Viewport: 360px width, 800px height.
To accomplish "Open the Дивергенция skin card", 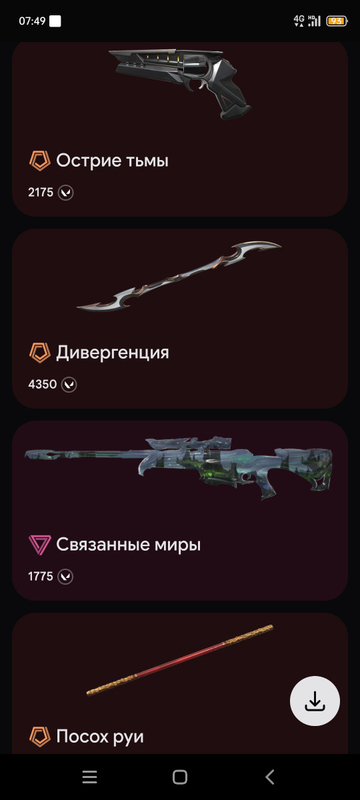I will [180, 319].
